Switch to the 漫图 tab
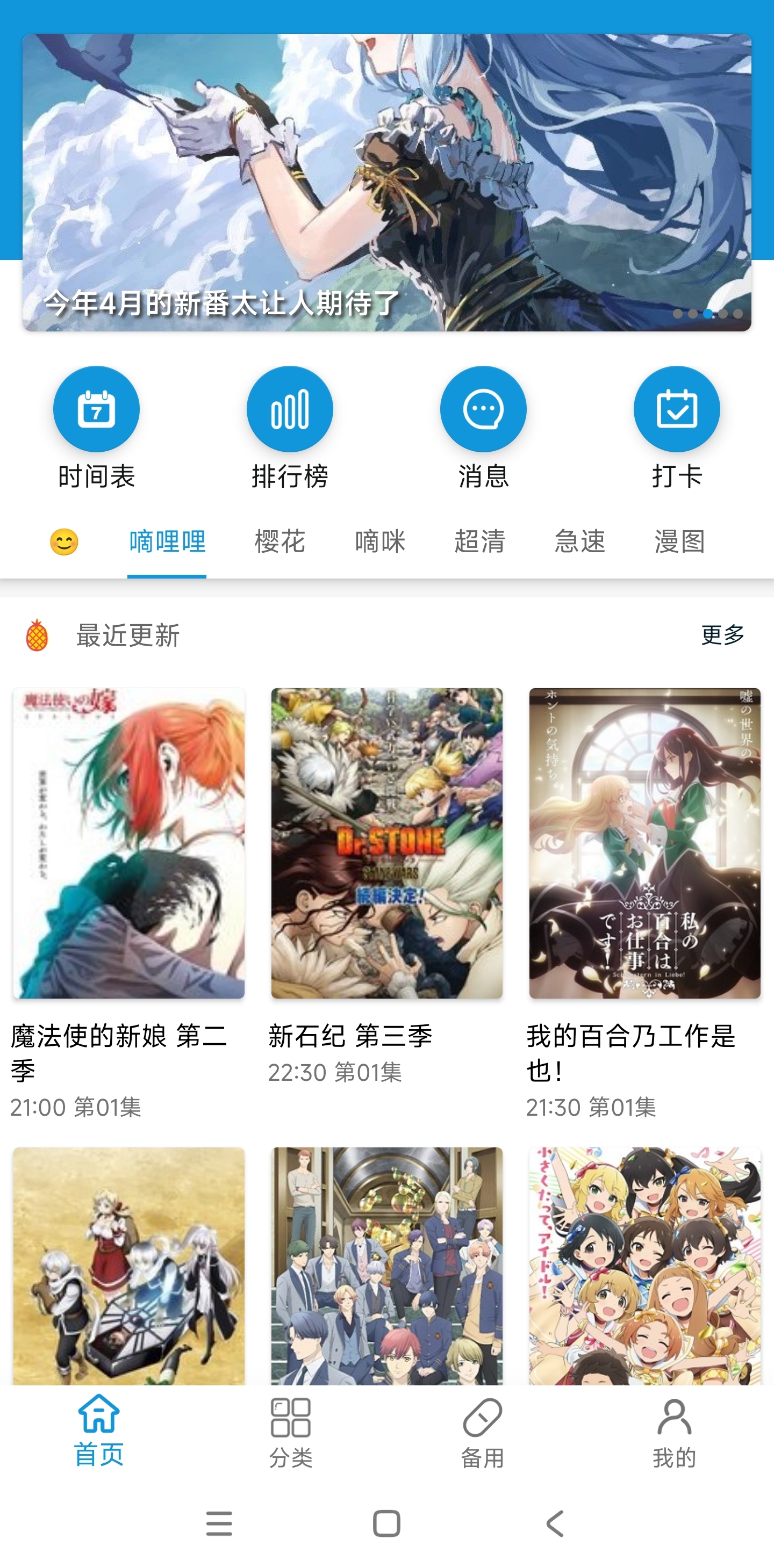This screenshot has height=1568, width=774. coord(679,542)
